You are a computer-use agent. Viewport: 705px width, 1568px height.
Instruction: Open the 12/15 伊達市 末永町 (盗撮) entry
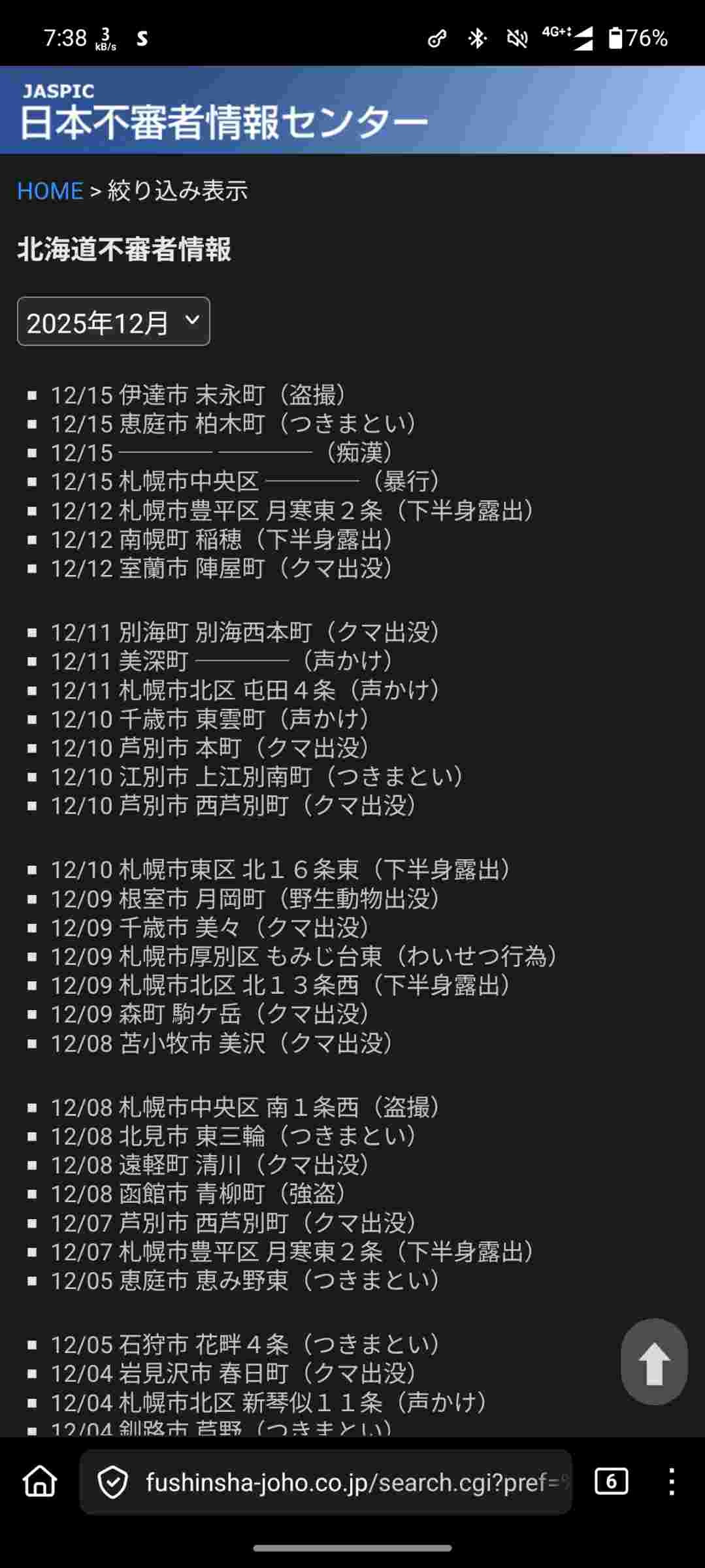point(199,395)
